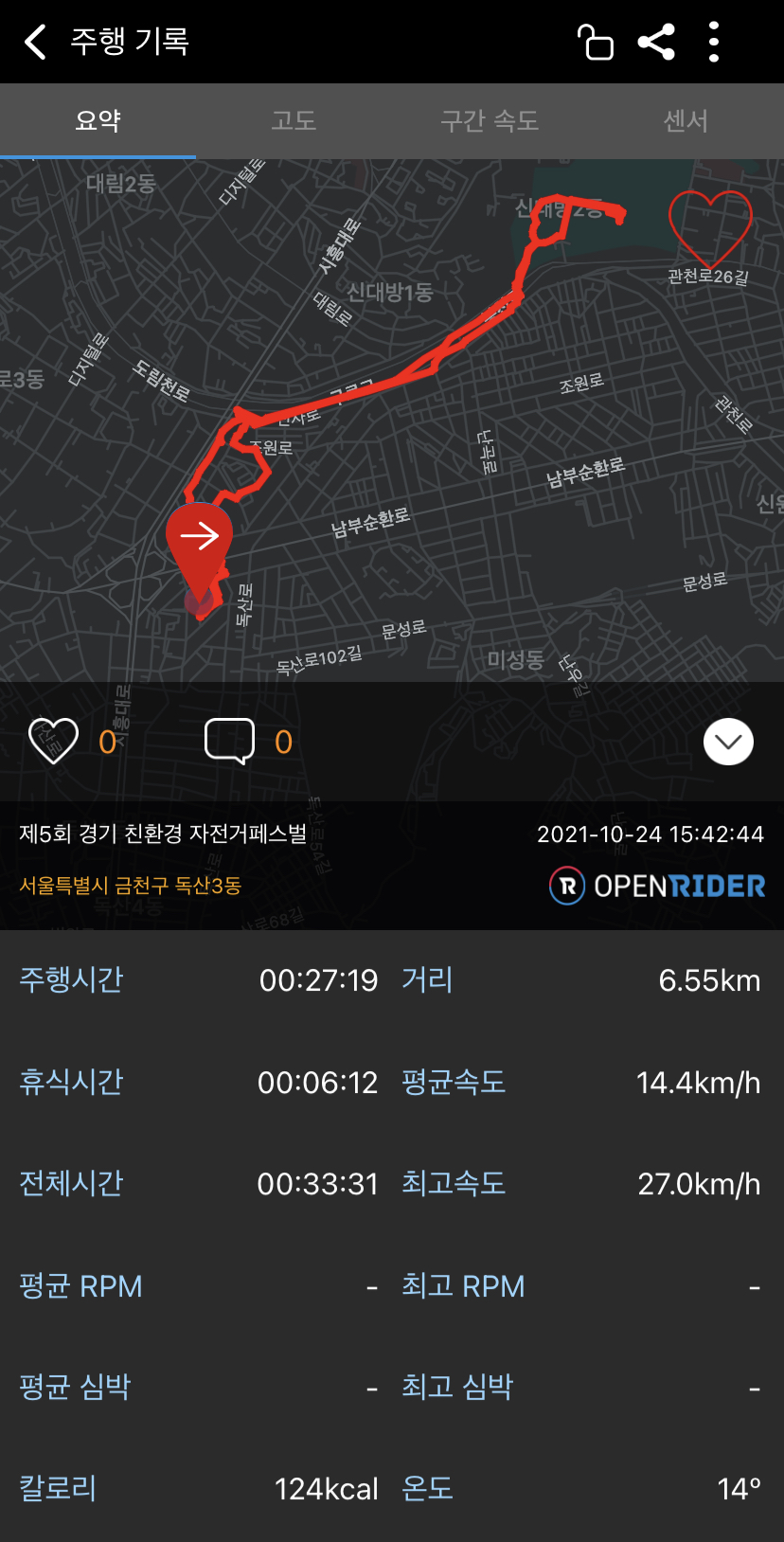Select the 요약 tab

click(x=98, y=120)
